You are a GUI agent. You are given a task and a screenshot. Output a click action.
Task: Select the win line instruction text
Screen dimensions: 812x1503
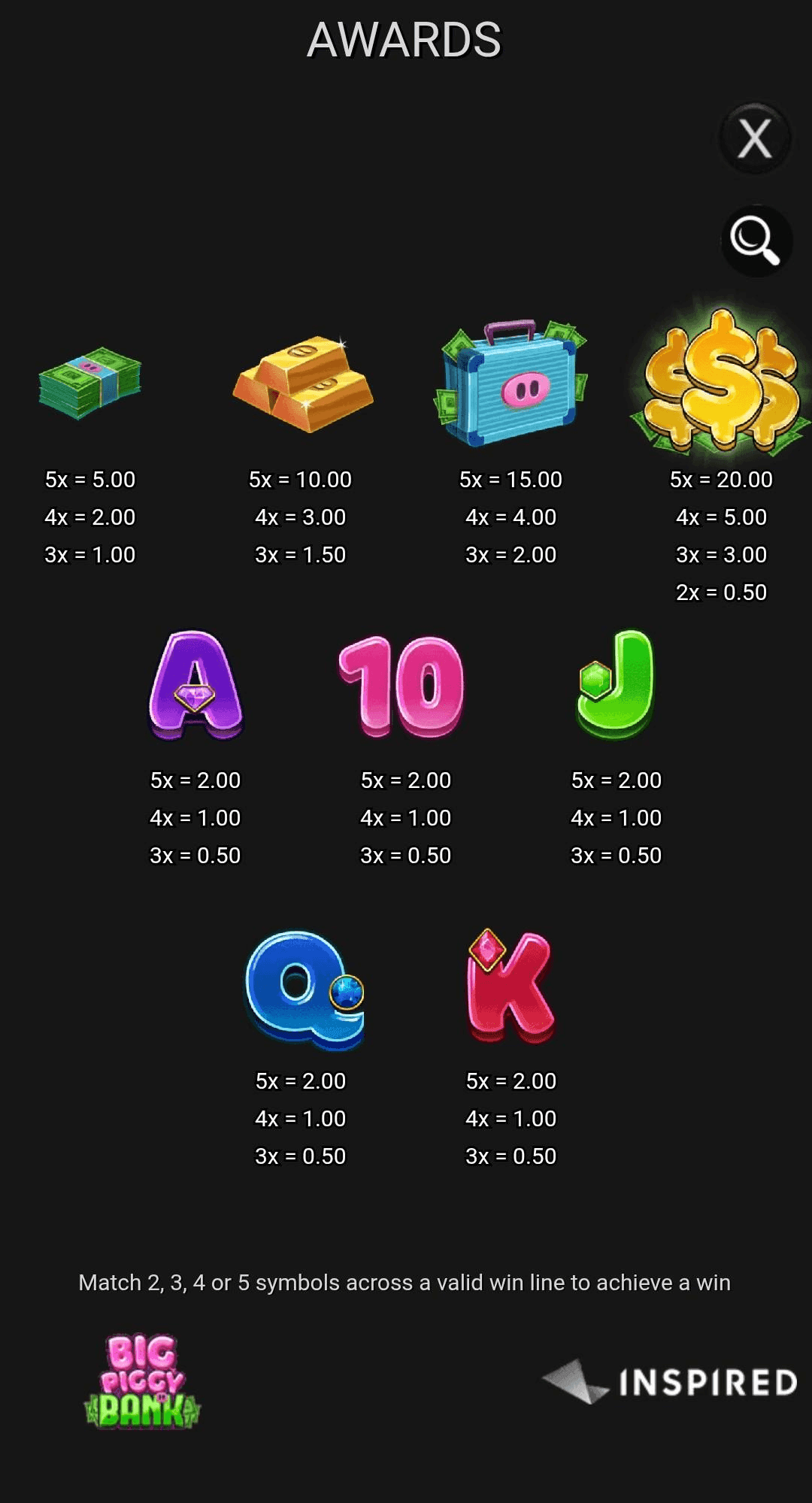pos(406,1283)
